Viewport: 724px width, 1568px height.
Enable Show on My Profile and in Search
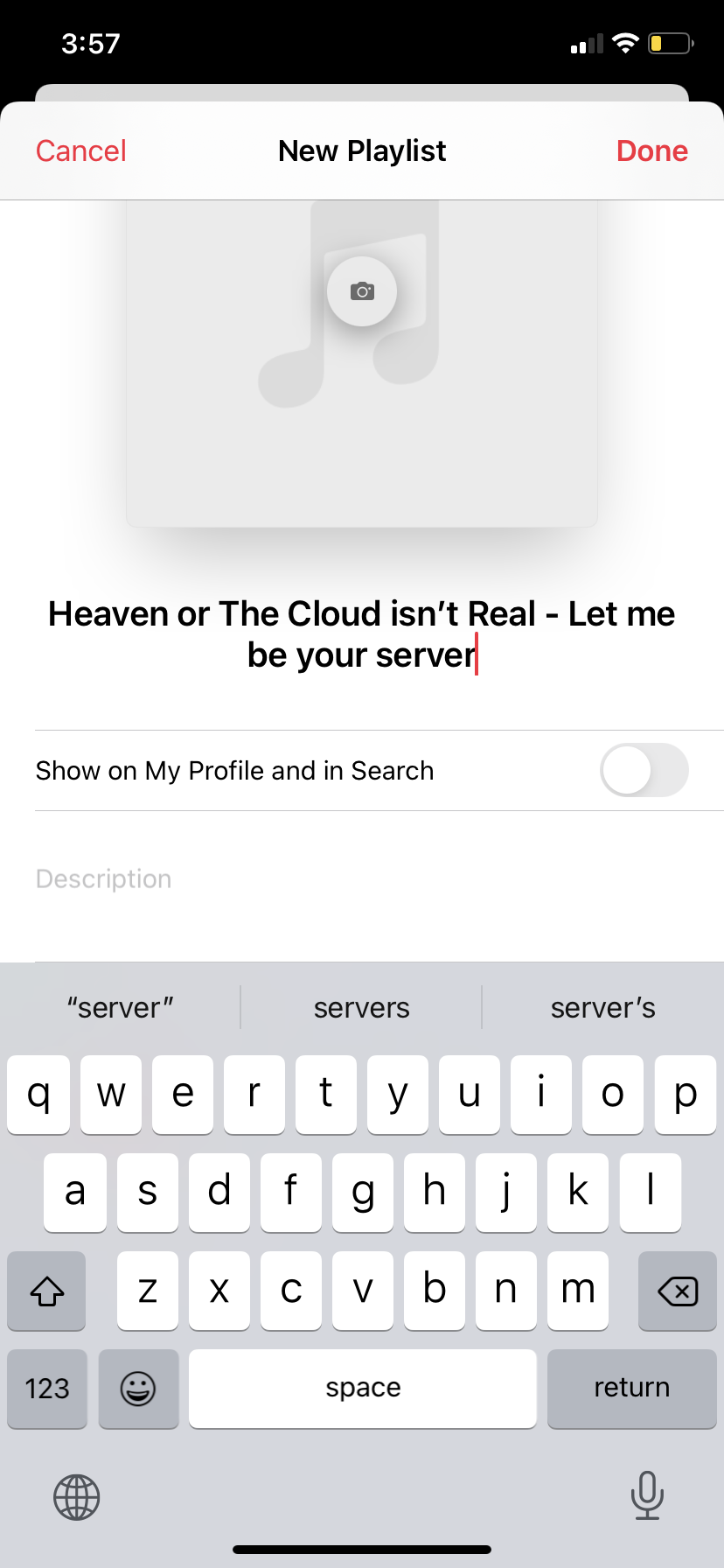tap(644, 770)
